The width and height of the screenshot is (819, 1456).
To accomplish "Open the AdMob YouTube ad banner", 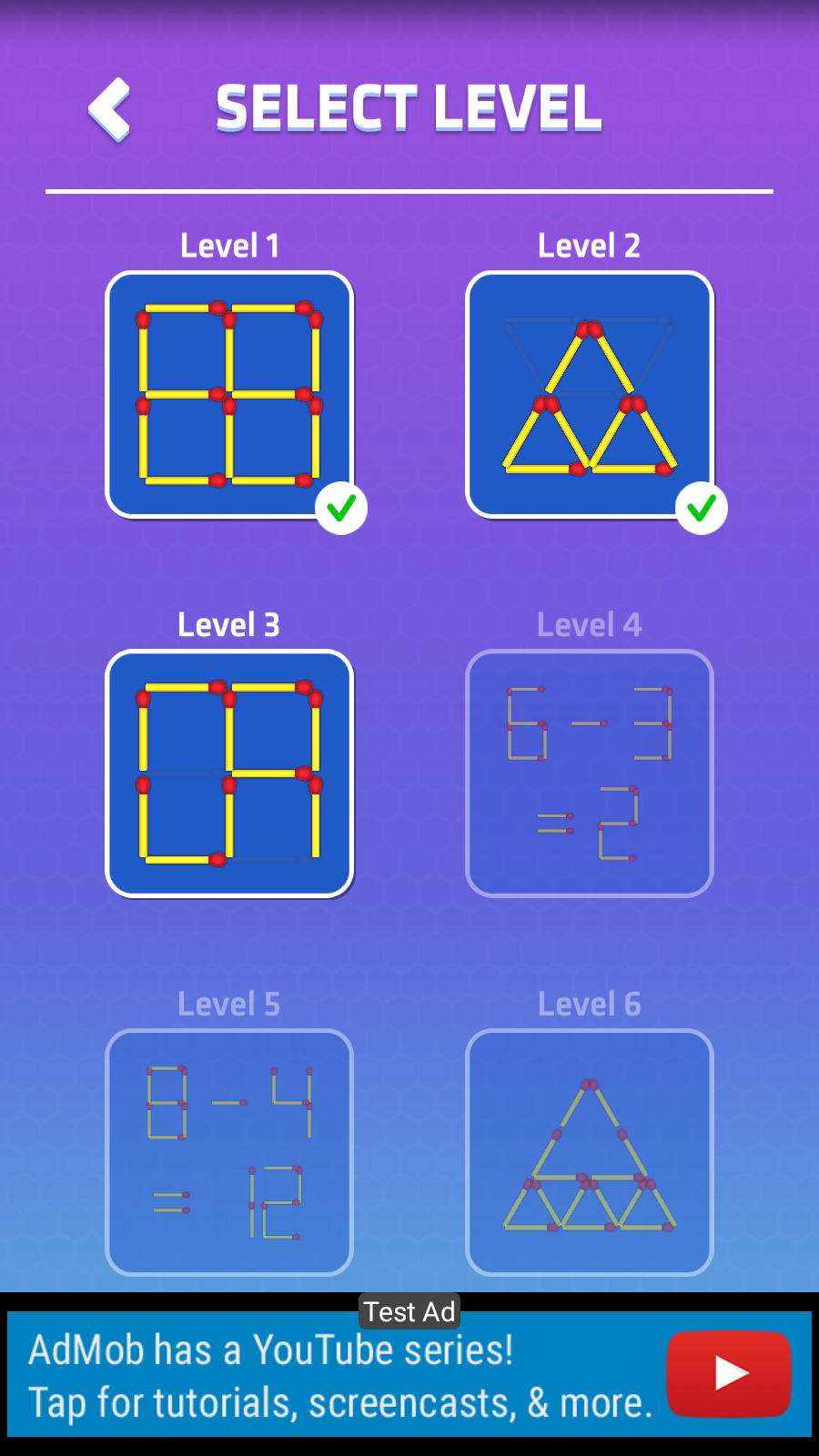I will [409, 1374].
